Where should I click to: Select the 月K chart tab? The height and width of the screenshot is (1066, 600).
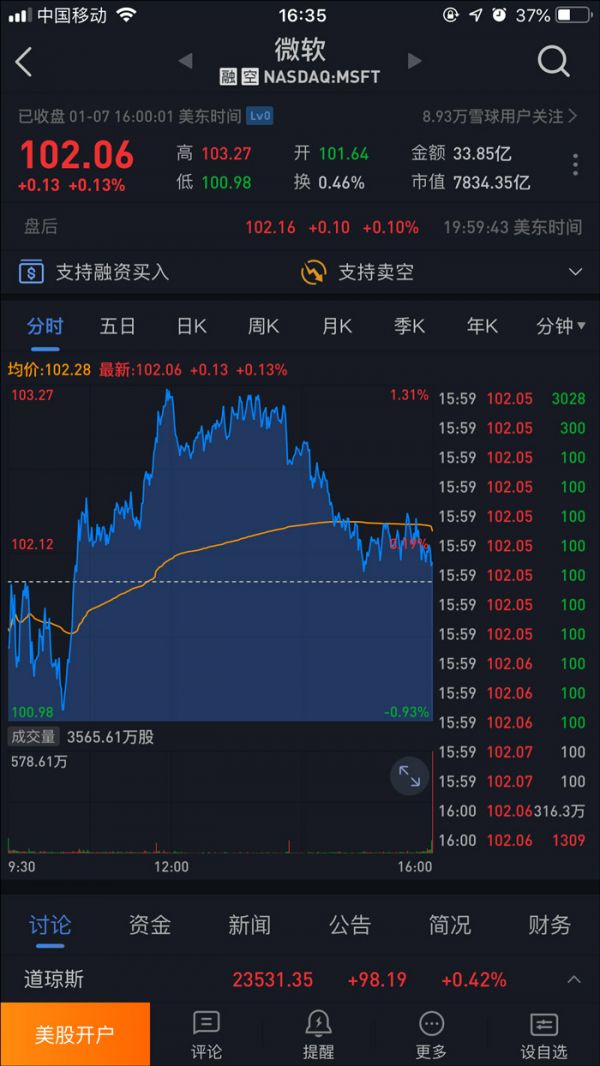[x=336, y=327]
